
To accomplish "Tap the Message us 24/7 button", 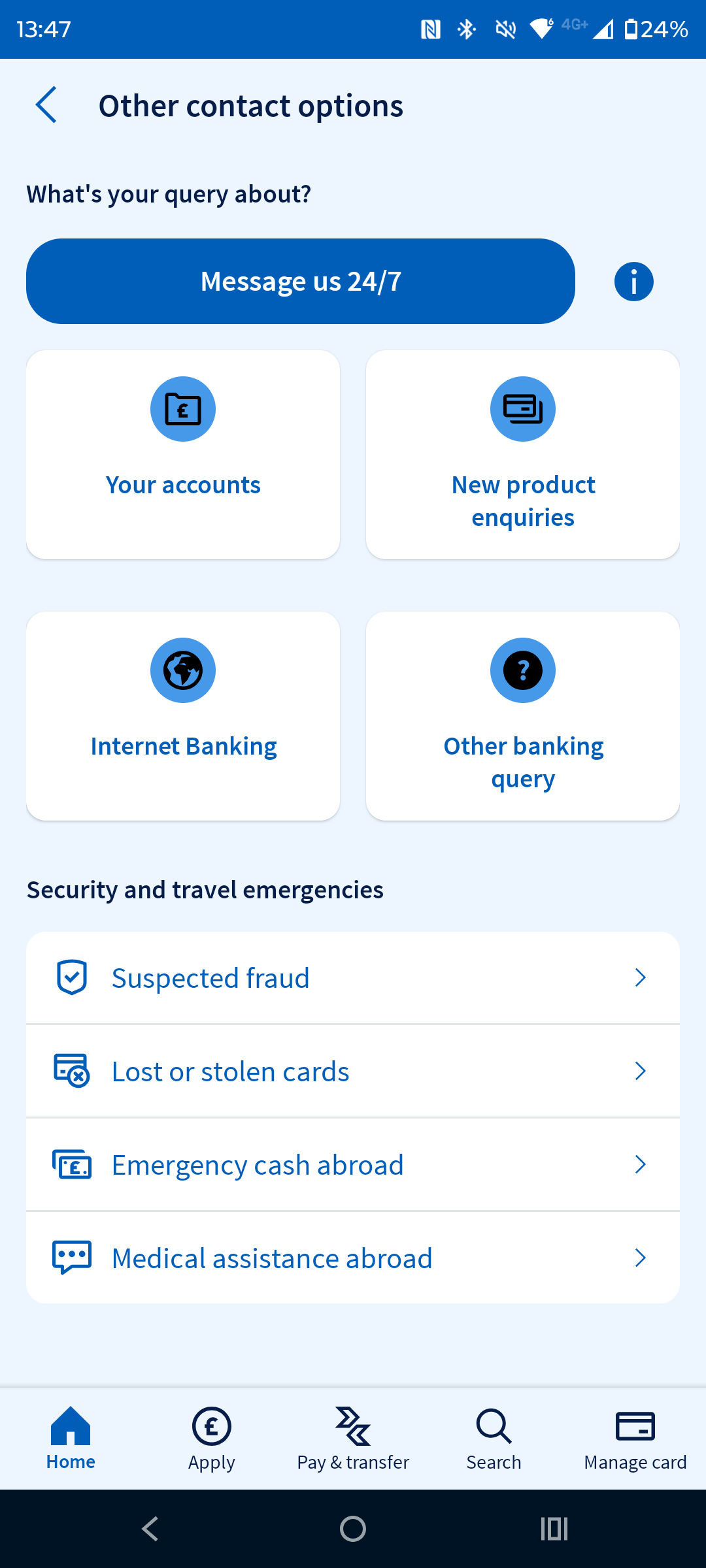I will pyautogui.click(x=301, y=282).
